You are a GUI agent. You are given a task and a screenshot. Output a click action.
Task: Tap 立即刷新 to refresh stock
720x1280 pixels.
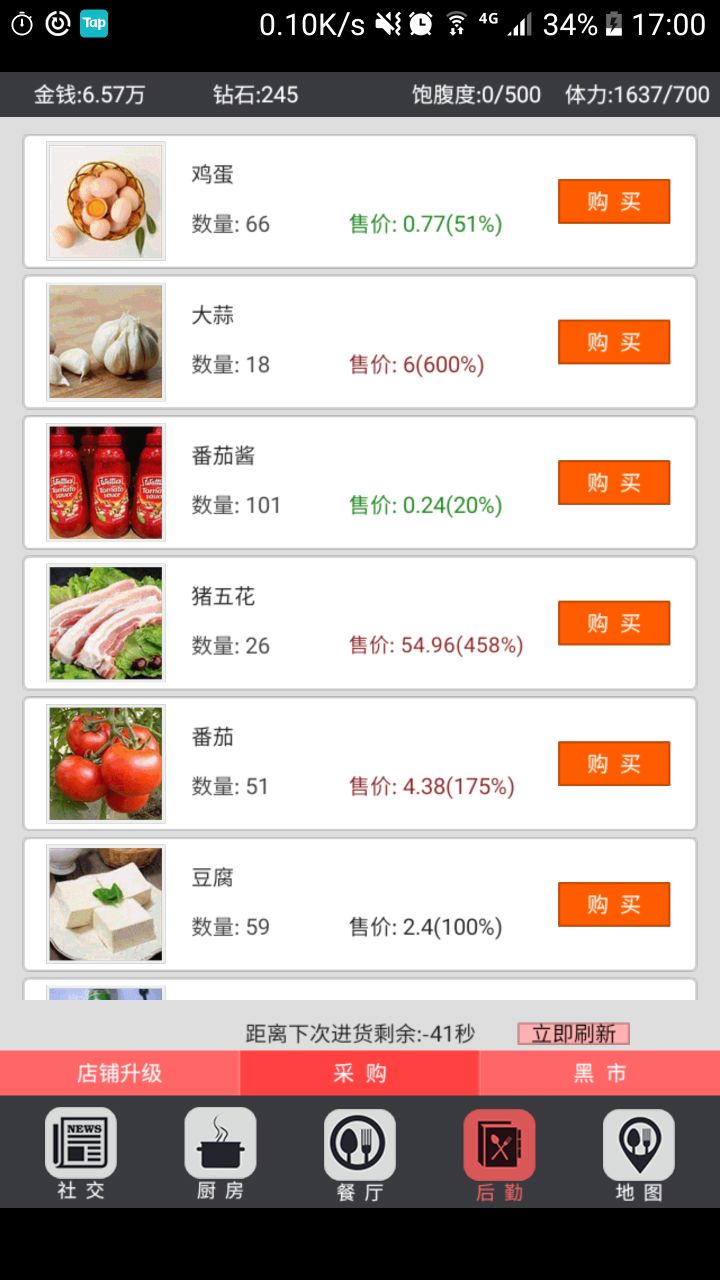pyautogui.click(x=574, y=1034)
